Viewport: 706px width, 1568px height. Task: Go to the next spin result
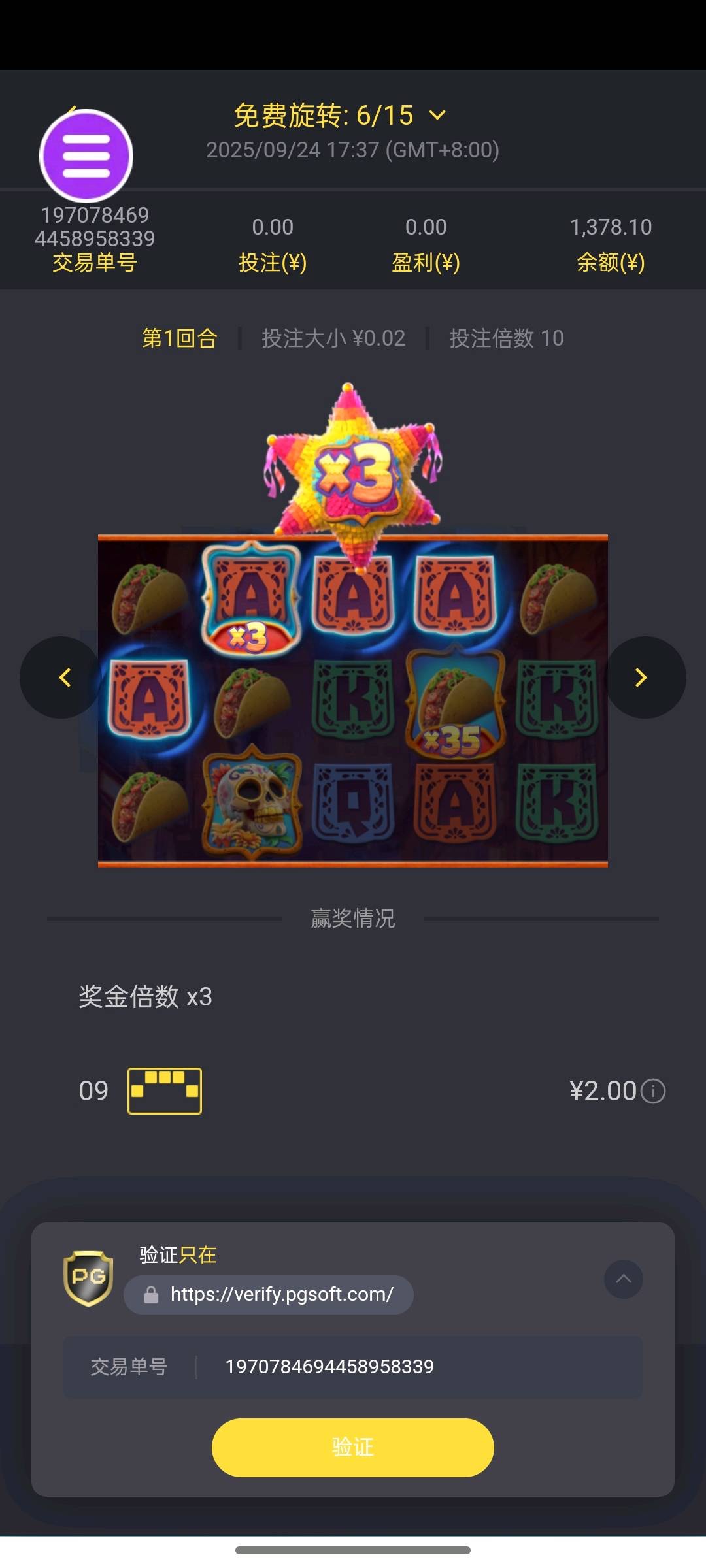(642, 678)
